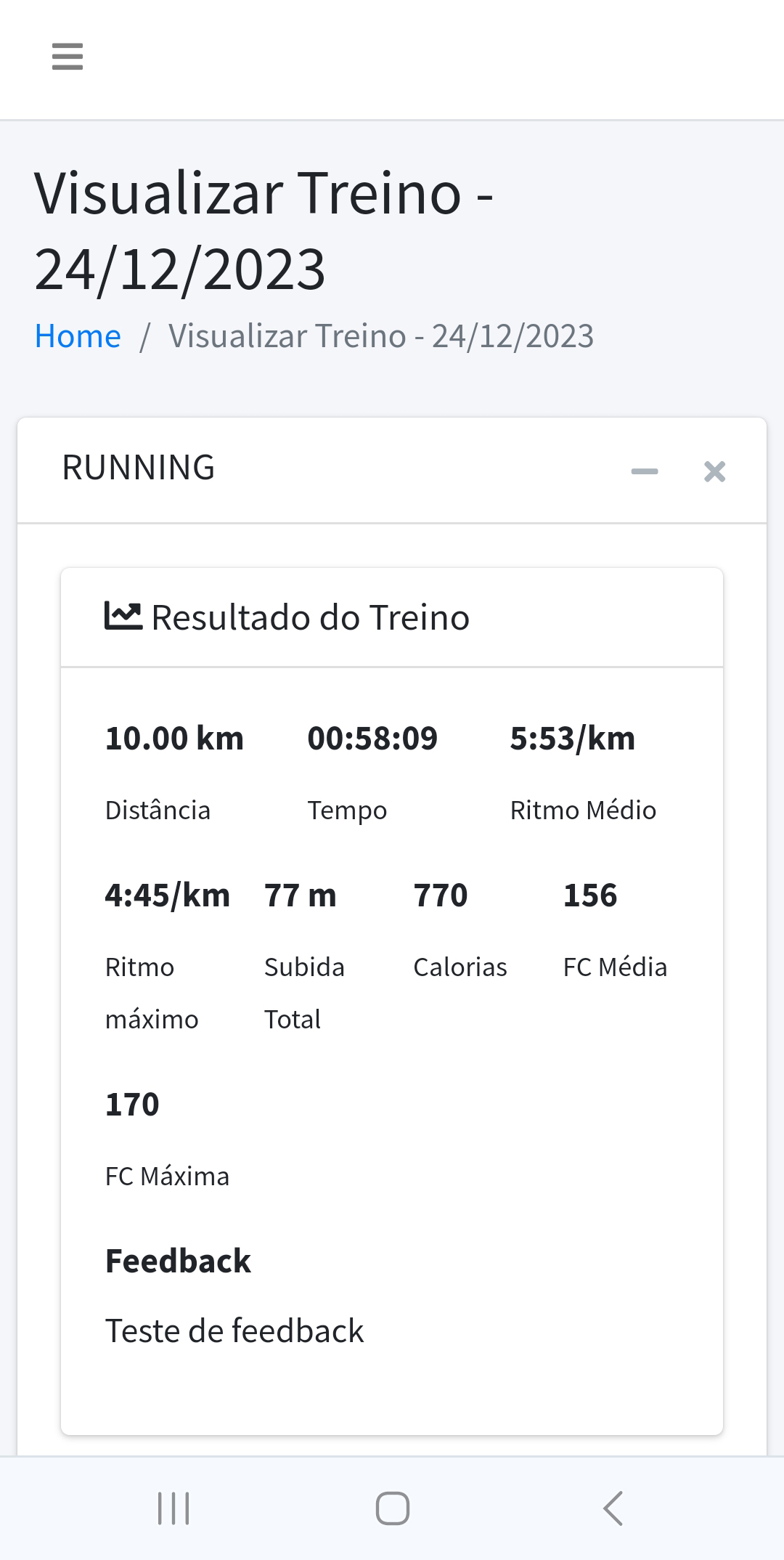Go to Home via breadcrumb link
The width and height of the screenshot is (784, 1560).
[78, 336]
